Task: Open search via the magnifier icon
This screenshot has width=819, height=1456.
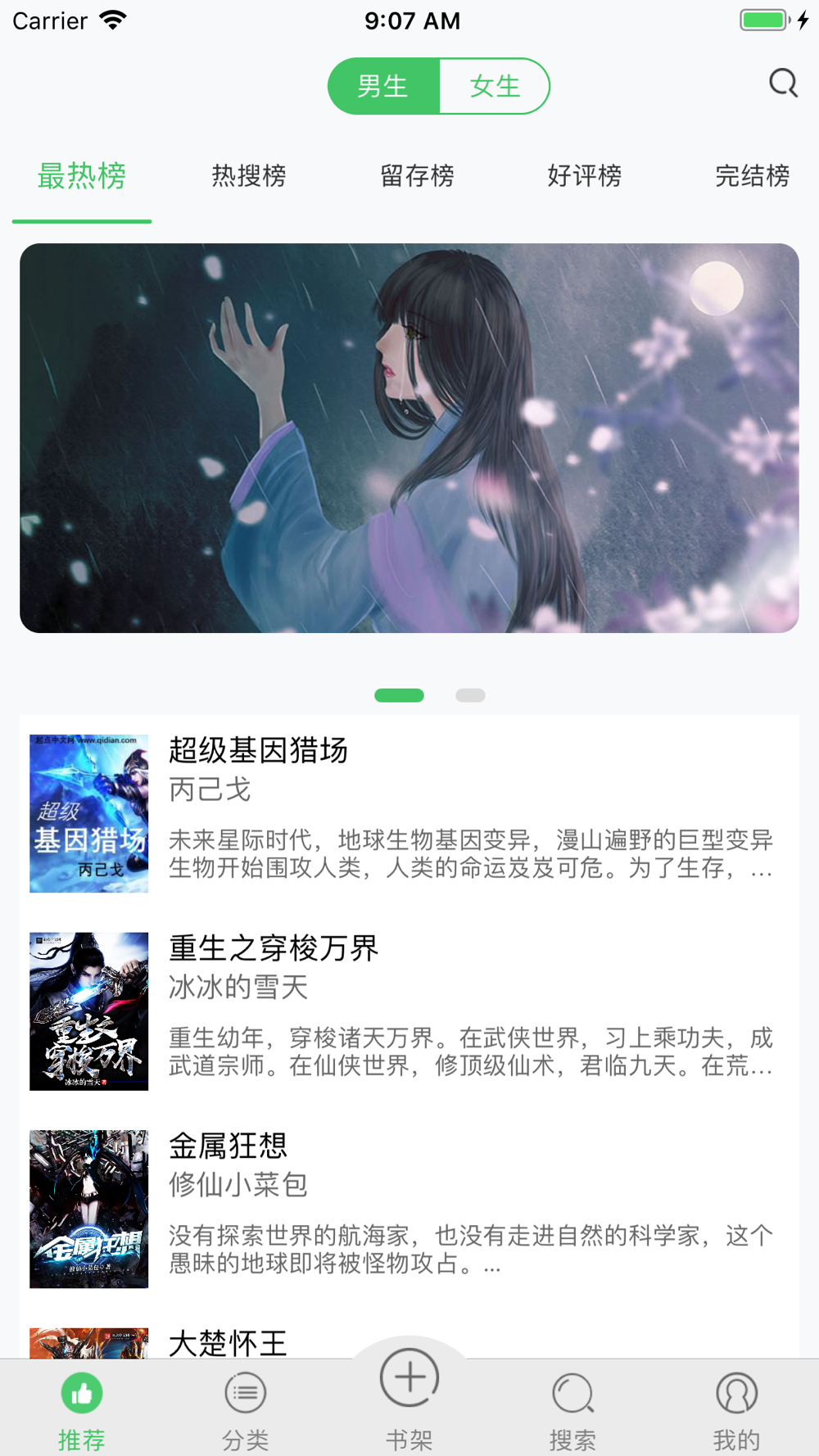Action: tap(783, 84)
